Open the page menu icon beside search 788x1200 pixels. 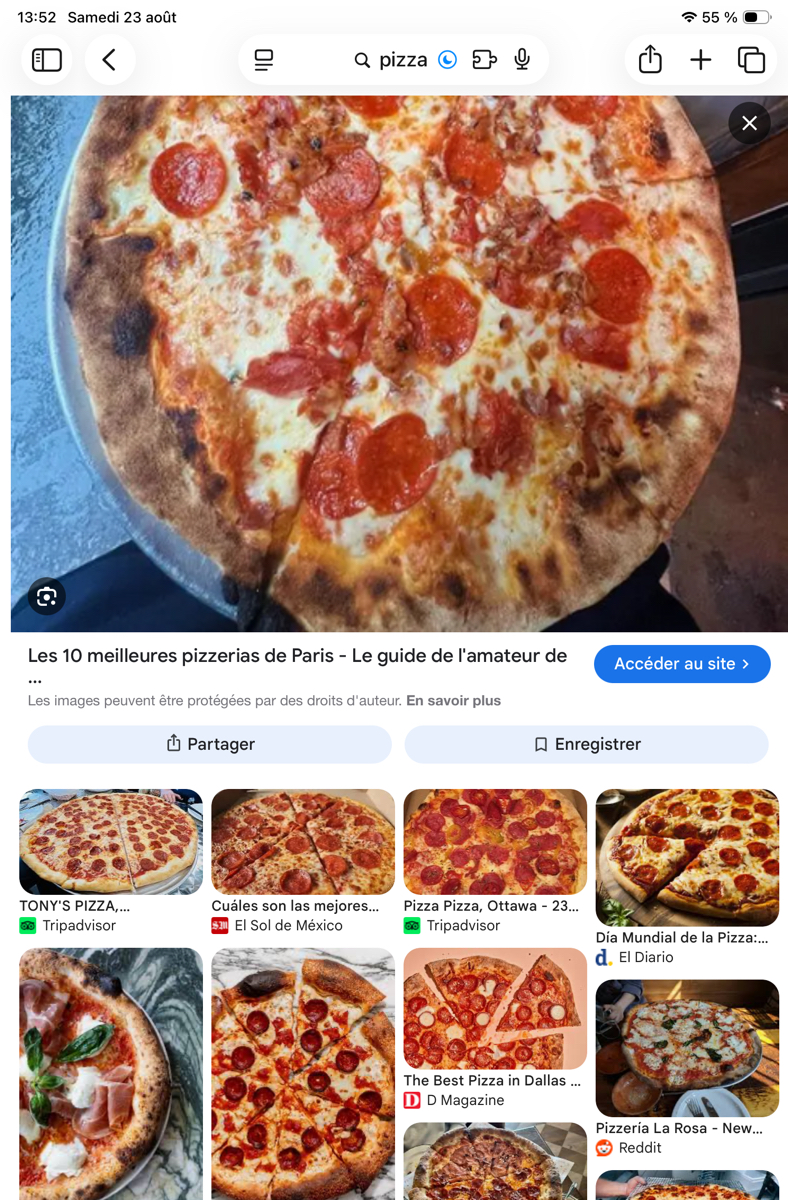click(x=264, y=60)
